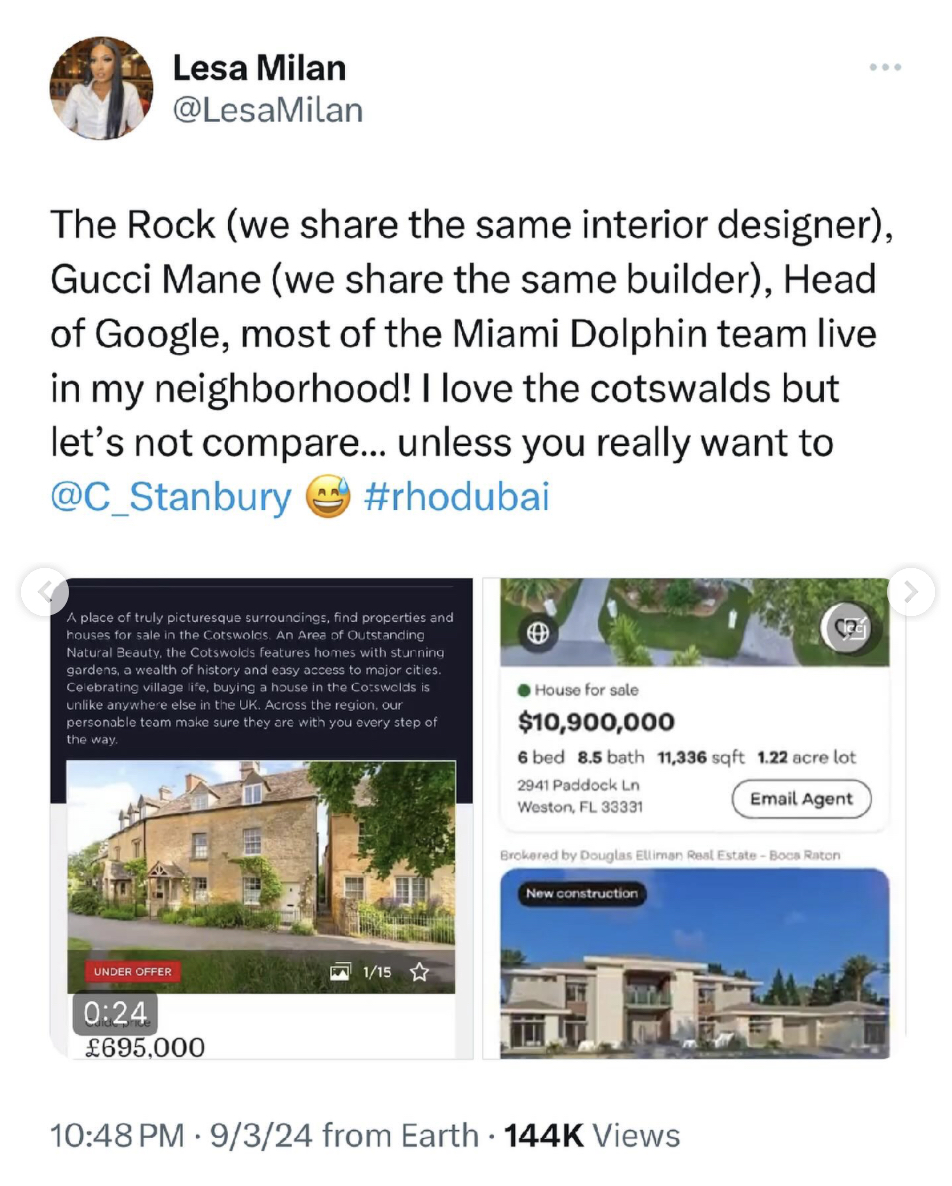The height and width of the screenshot is (1186, 952).
Task: Click the 10:48 PM timestamp
Action: [x=110, y=1135]
